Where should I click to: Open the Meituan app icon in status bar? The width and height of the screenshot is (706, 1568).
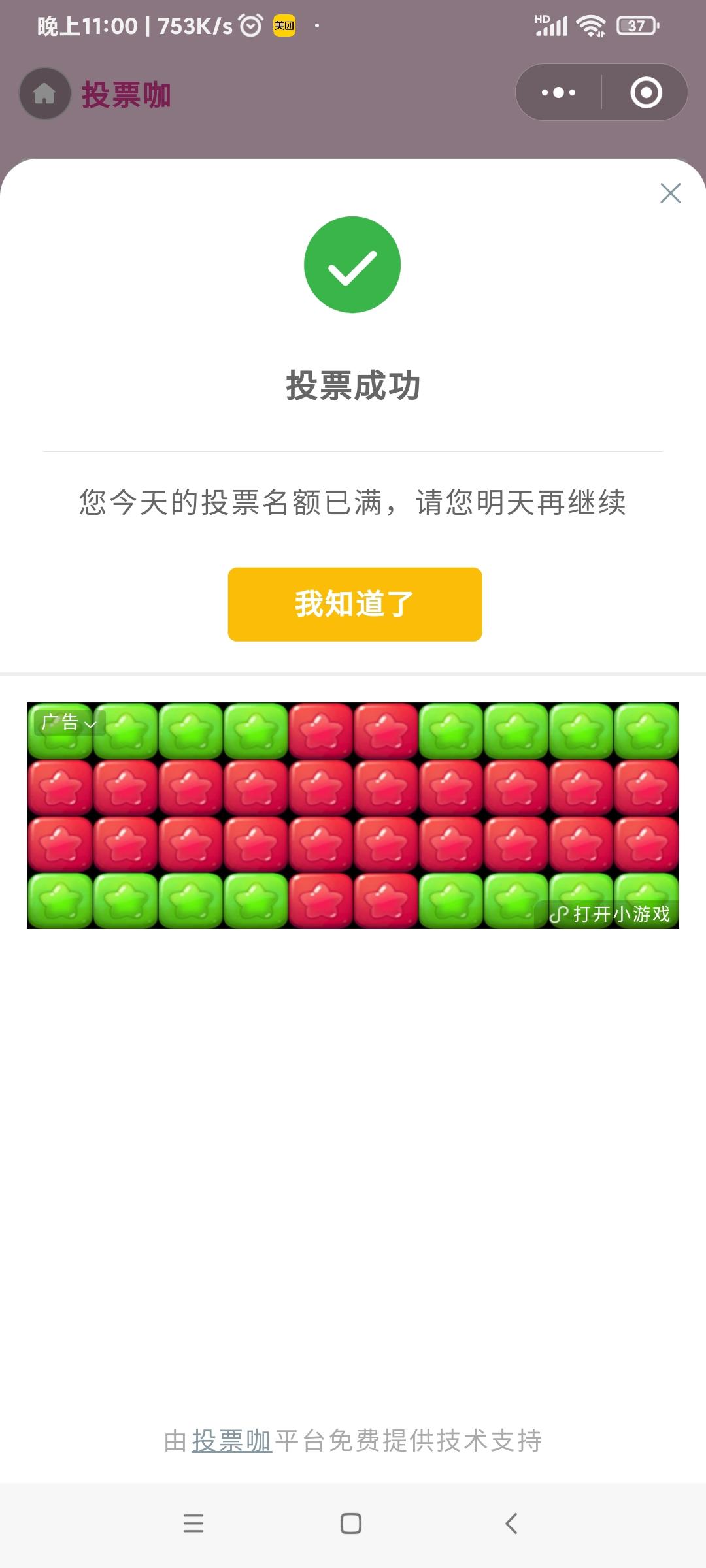pyautogui.click(x=284, y=26)
